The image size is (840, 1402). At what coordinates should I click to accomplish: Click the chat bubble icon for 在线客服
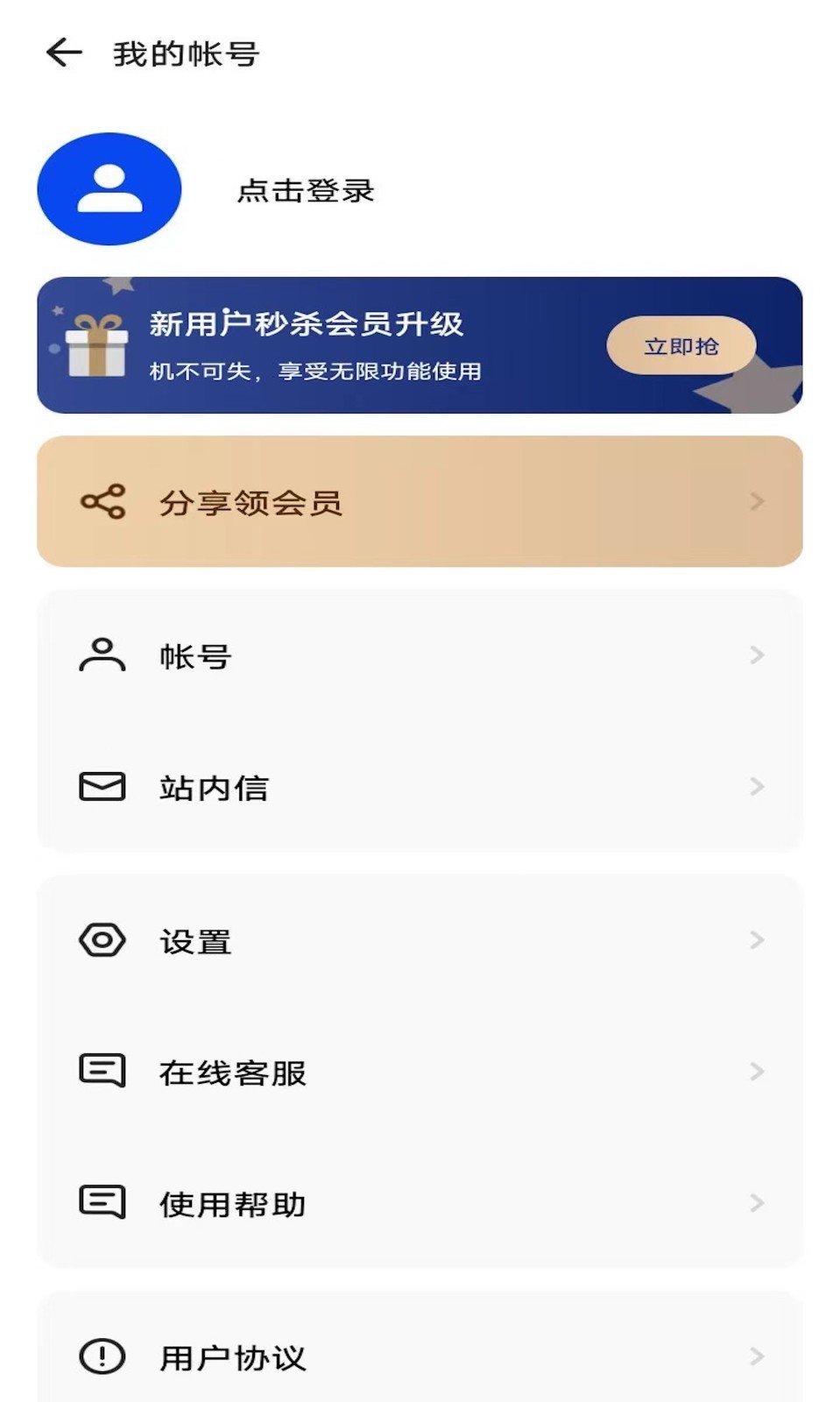(x=102, y=1071)
